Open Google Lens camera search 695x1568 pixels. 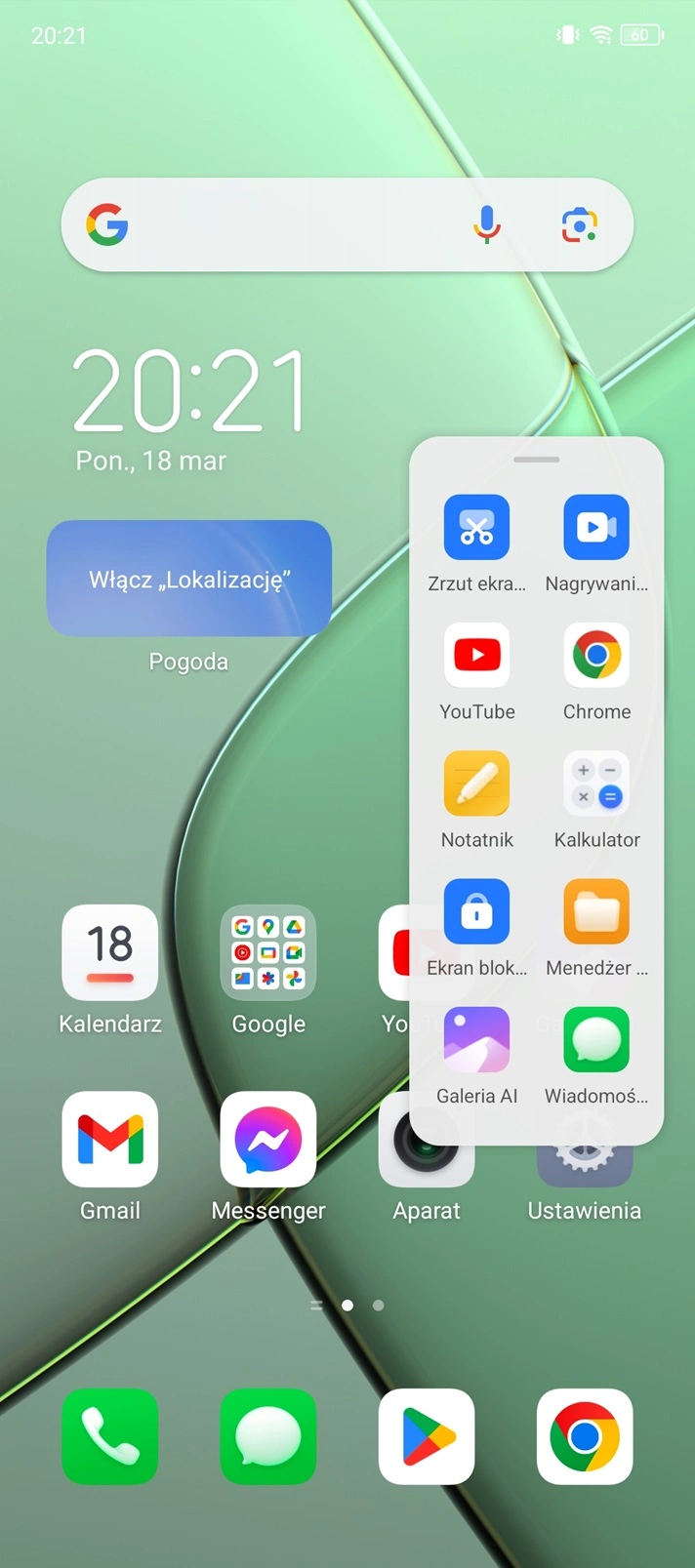click(580, 225)
